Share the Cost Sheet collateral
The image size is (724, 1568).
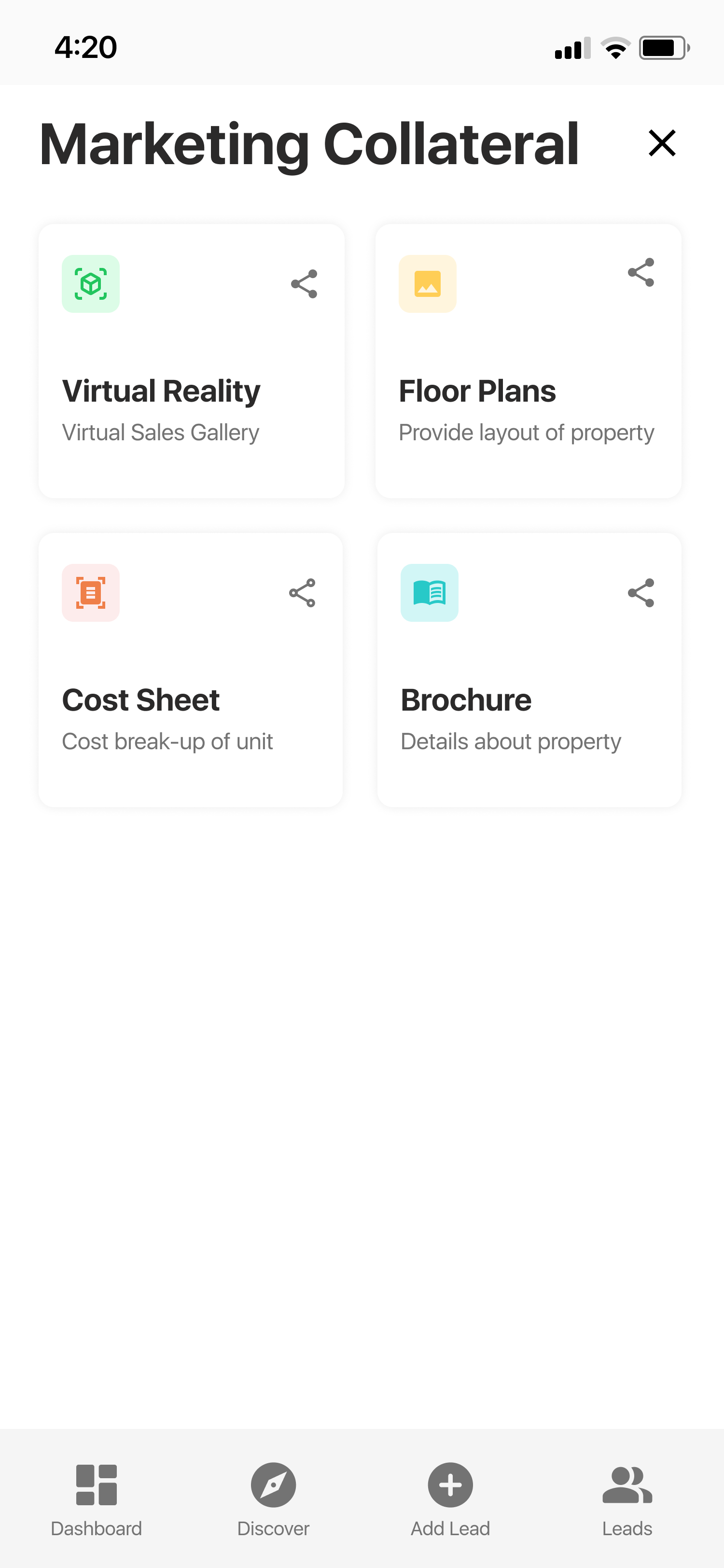click(x=302, y=593)
